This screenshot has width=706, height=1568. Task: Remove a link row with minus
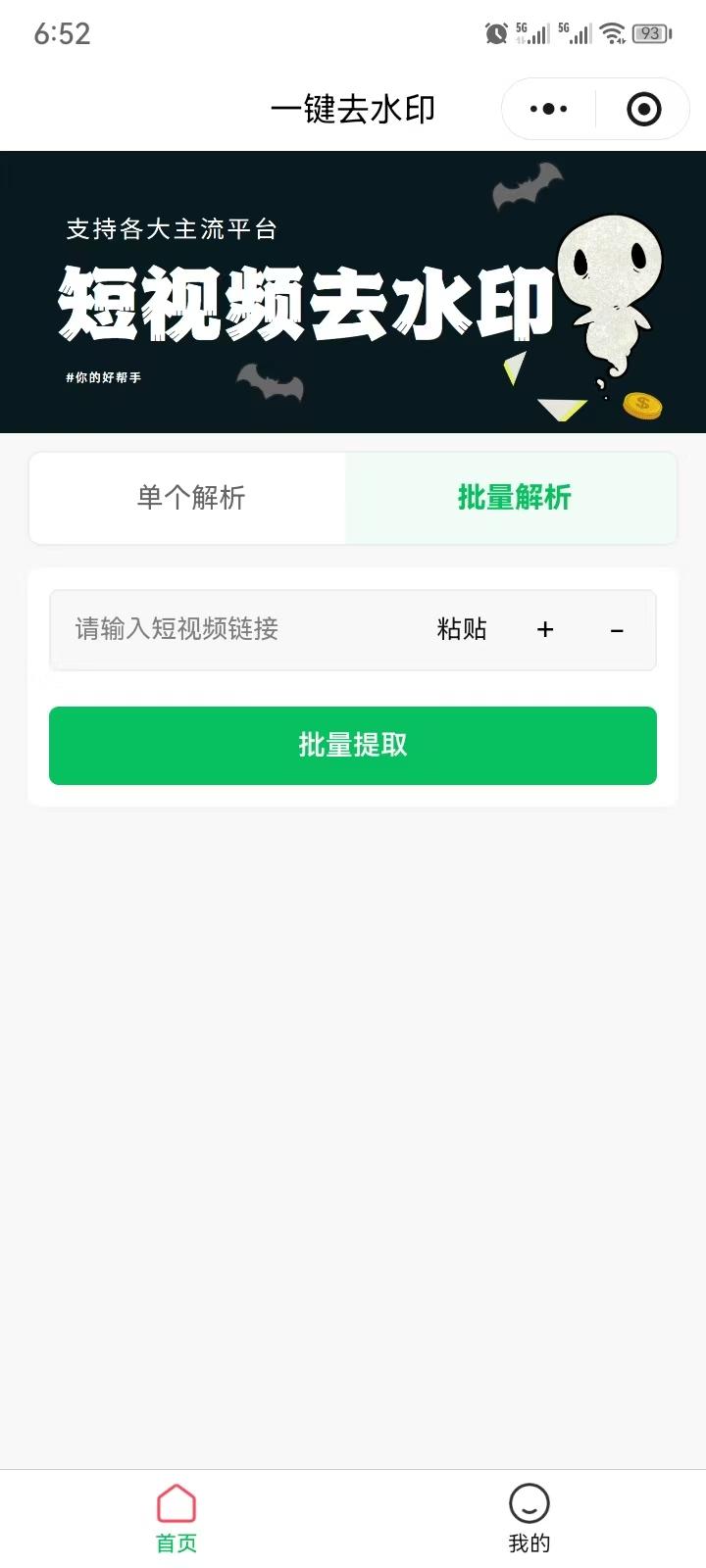pyautogui.click(x=617, y=630)
